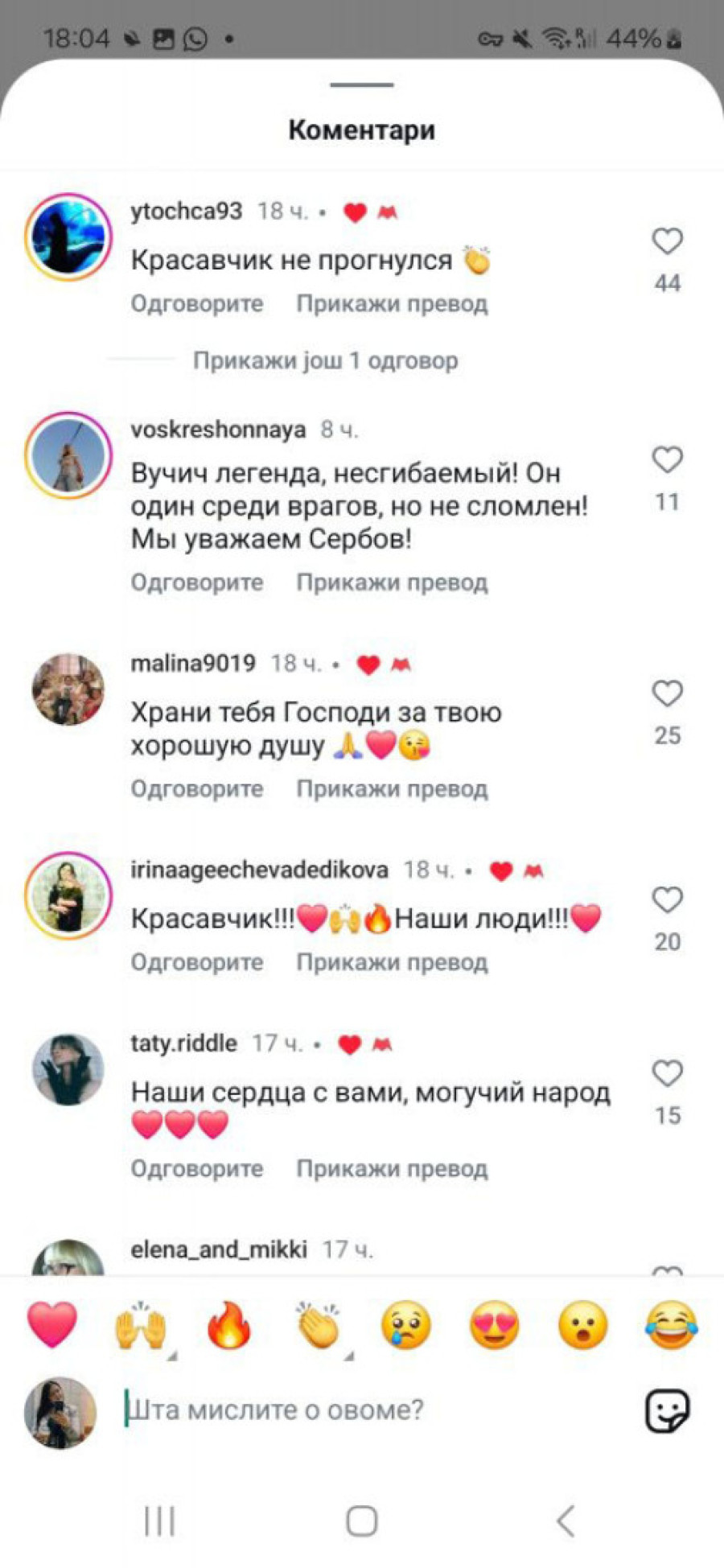The width and height of the screenshot is (724, 1568).
Task: Open voskreshonnaya's profile via username
Action: pos(218,430)
